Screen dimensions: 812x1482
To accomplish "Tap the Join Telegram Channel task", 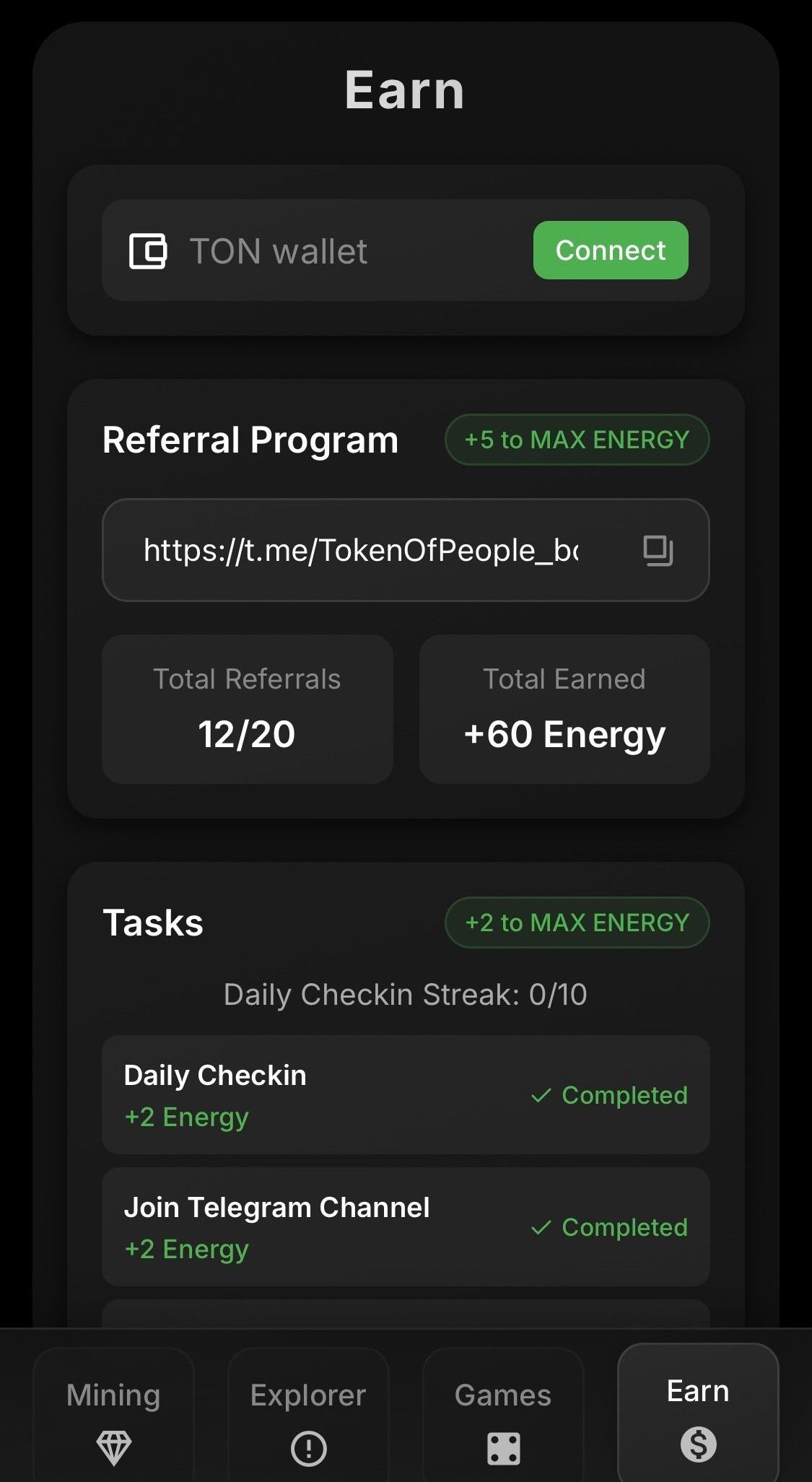I will 406,1226.
